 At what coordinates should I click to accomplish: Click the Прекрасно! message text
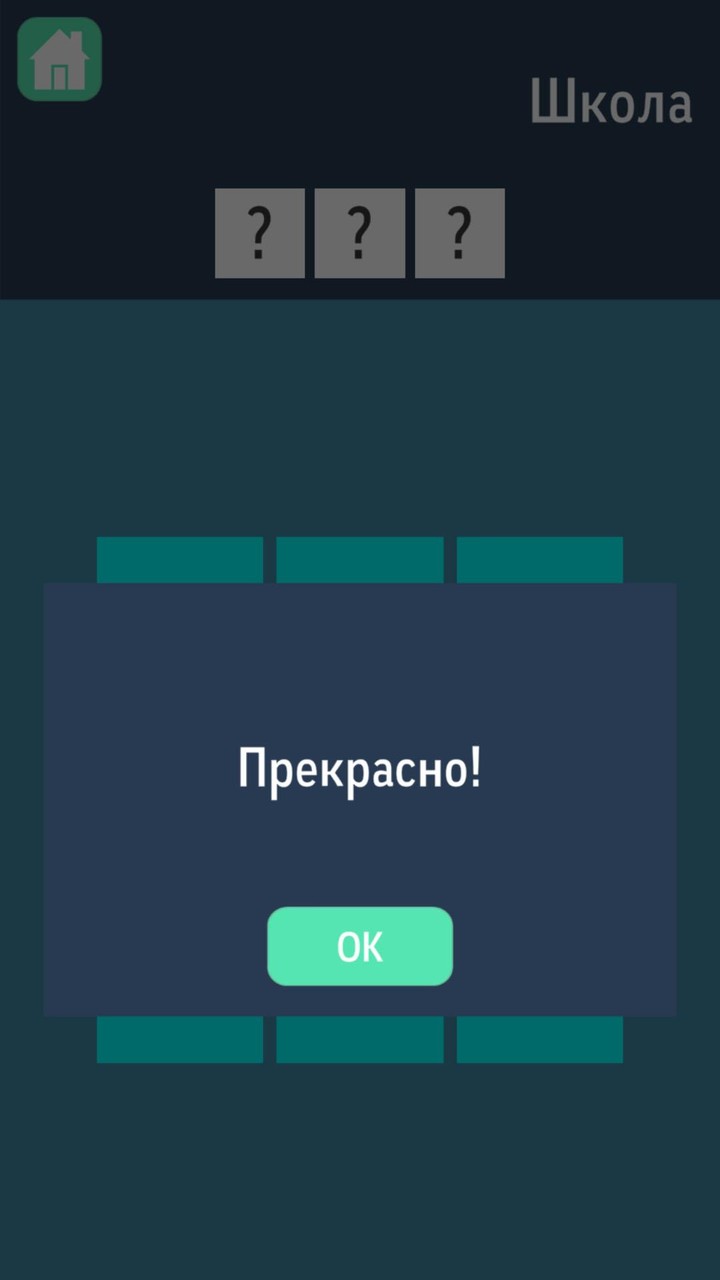tap(360, 766)
